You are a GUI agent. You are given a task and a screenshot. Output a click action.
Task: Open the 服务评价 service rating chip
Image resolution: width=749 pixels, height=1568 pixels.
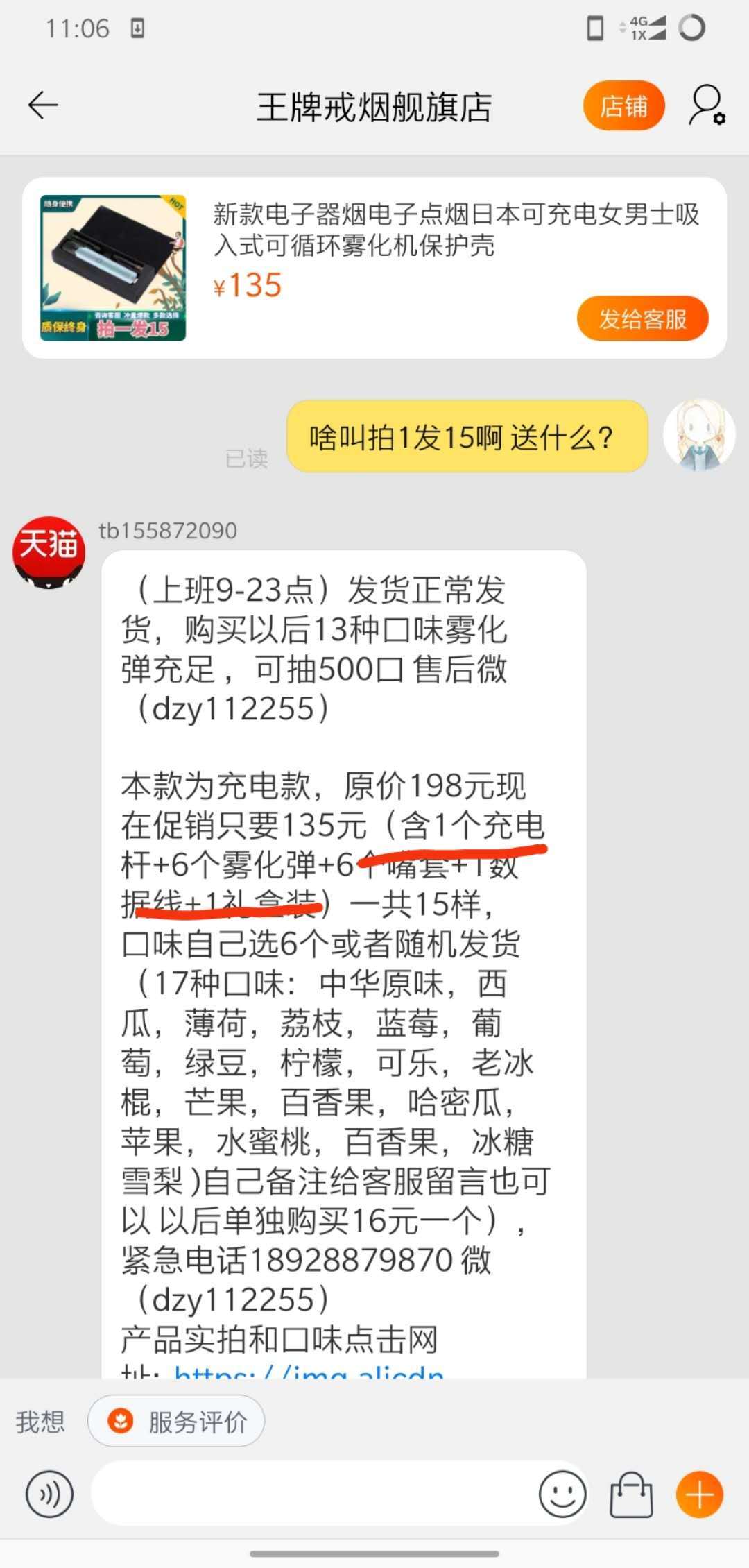click(177, 1422)
